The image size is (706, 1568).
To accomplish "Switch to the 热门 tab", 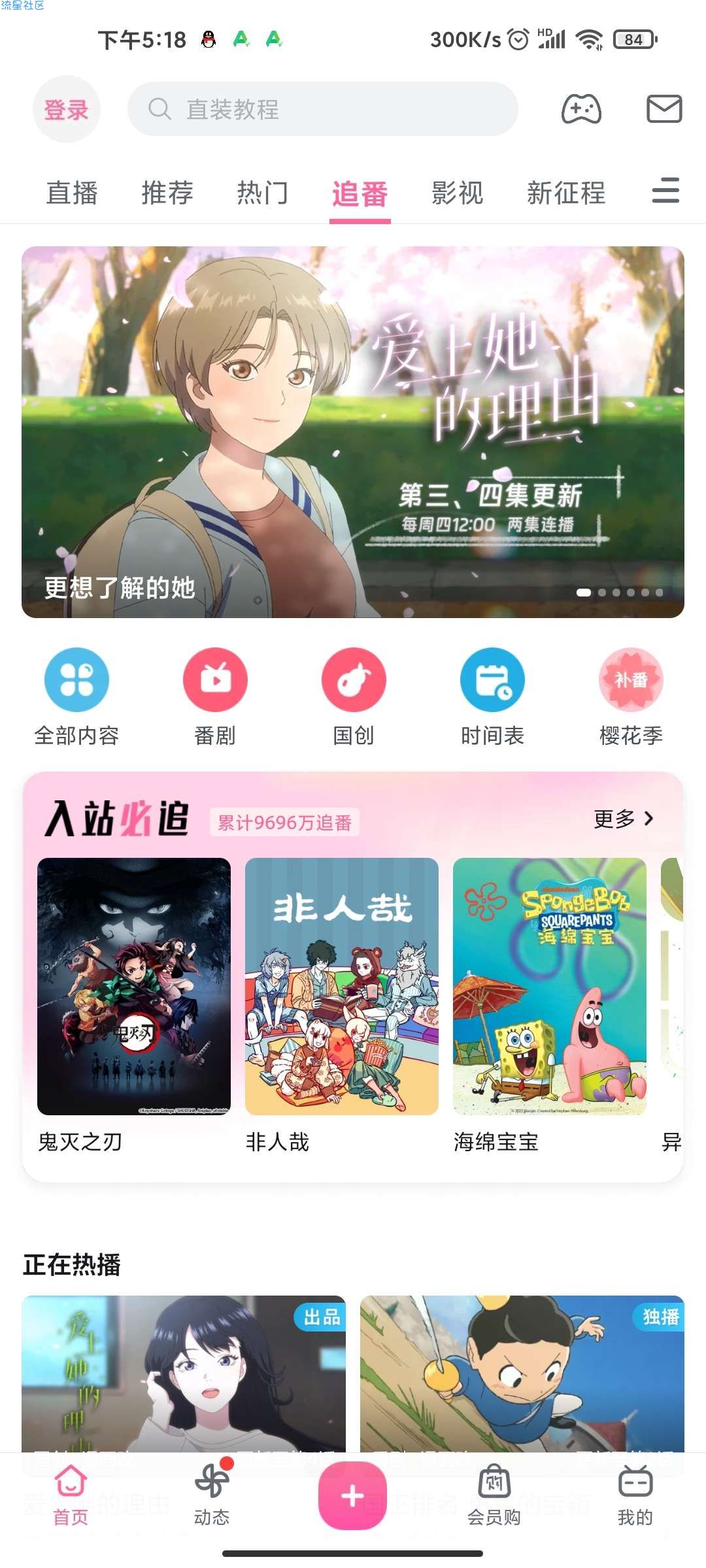I will click(x=263, y=193).
